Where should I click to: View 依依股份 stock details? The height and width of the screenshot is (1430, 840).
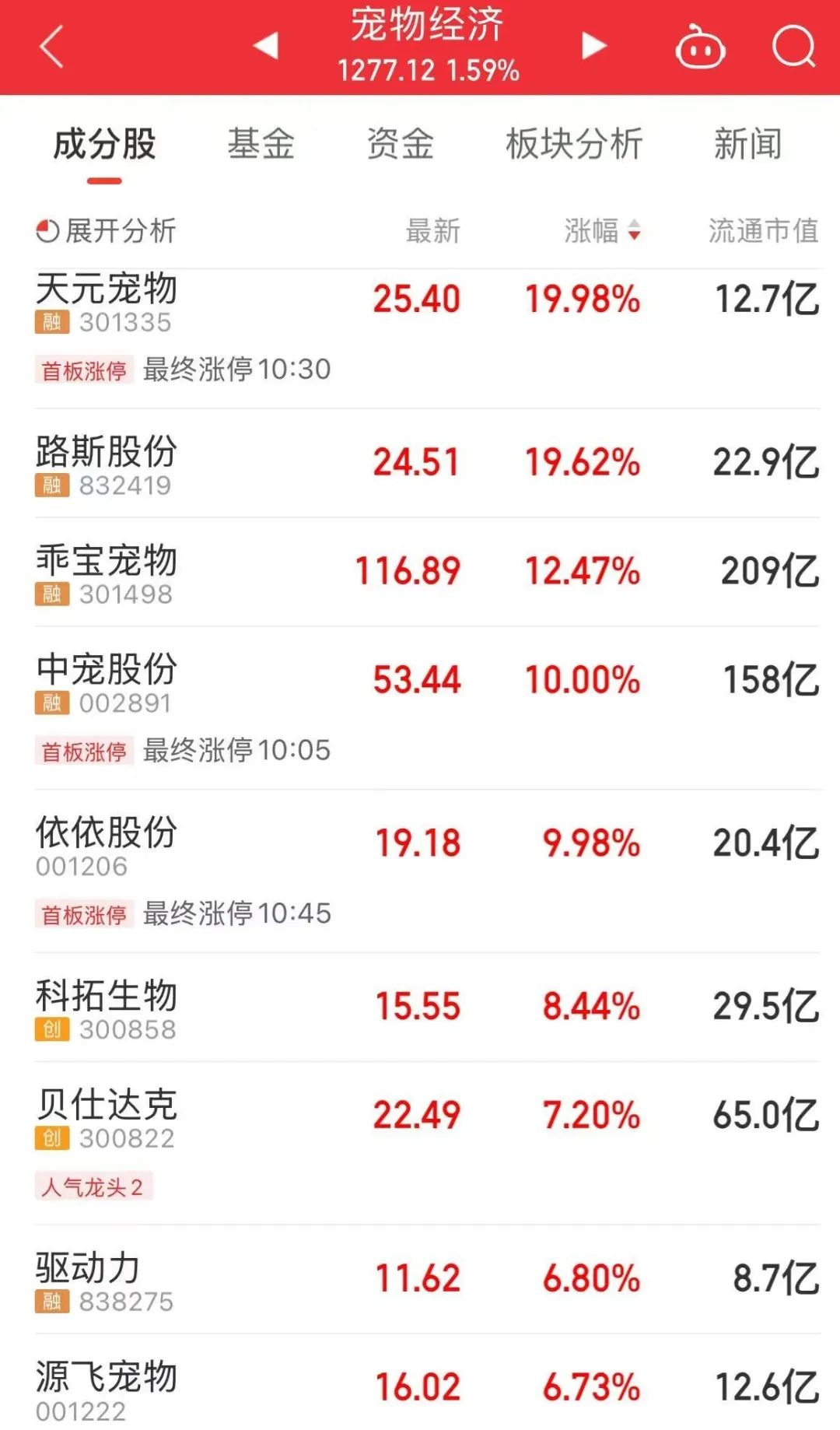click(427, 871)
